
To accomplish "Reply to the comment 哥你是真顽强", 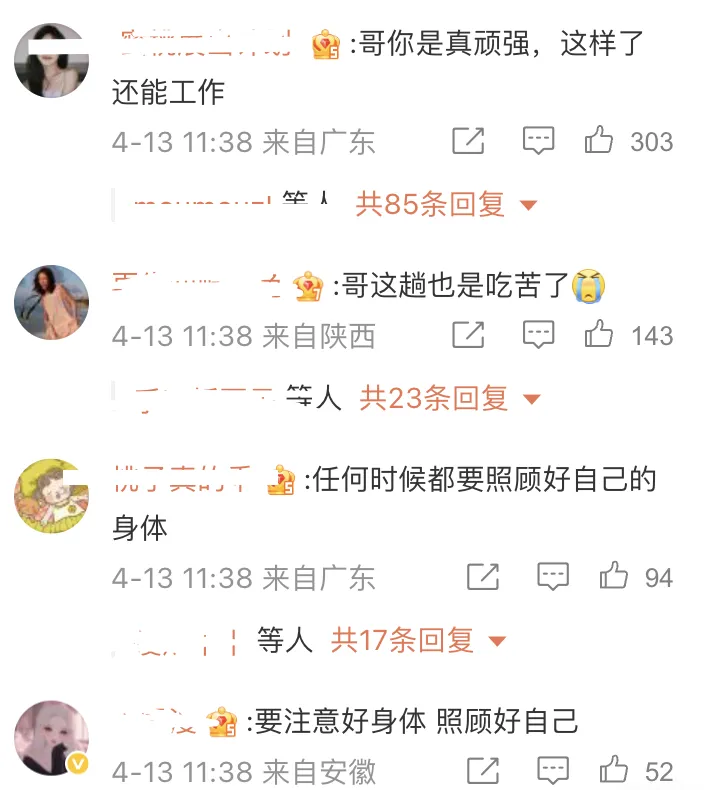I will click(x=538, y=141).
